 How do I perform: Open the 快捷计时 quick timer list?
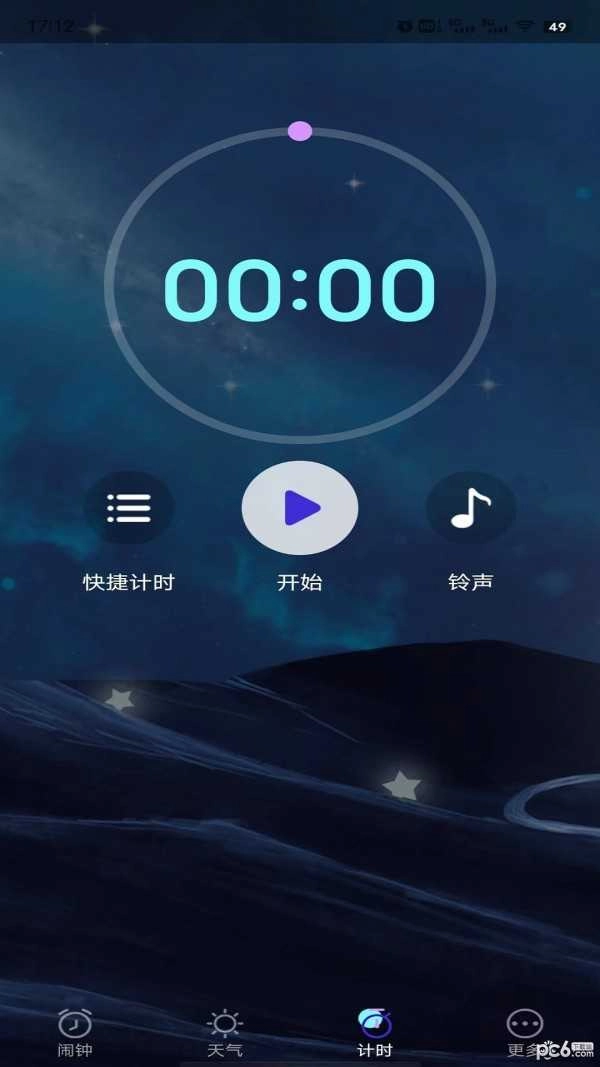pyautogui.click(x=129, y=508)
